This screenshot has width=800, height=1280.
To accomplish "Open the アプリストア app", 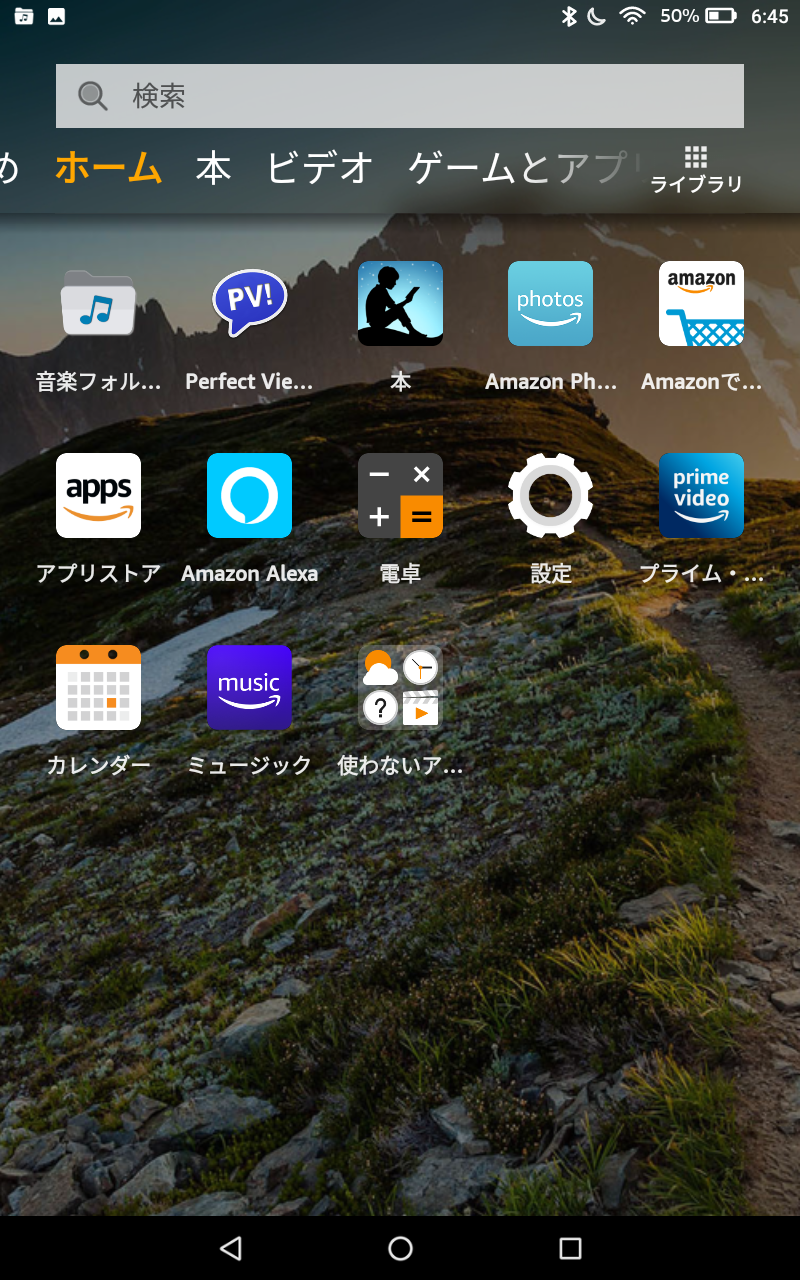I will tap(98, 496).
